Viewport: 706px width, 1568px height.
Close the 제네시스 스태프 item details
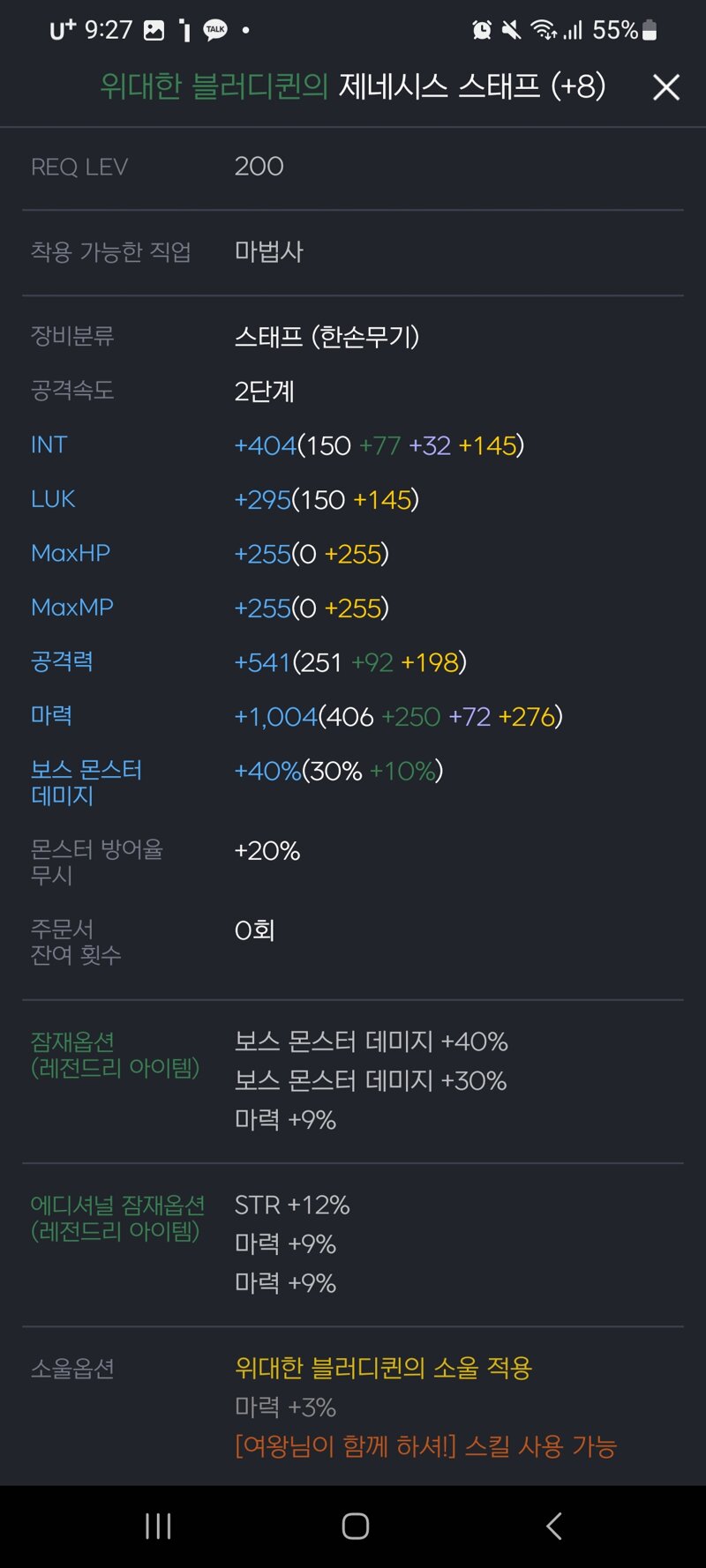666,87
